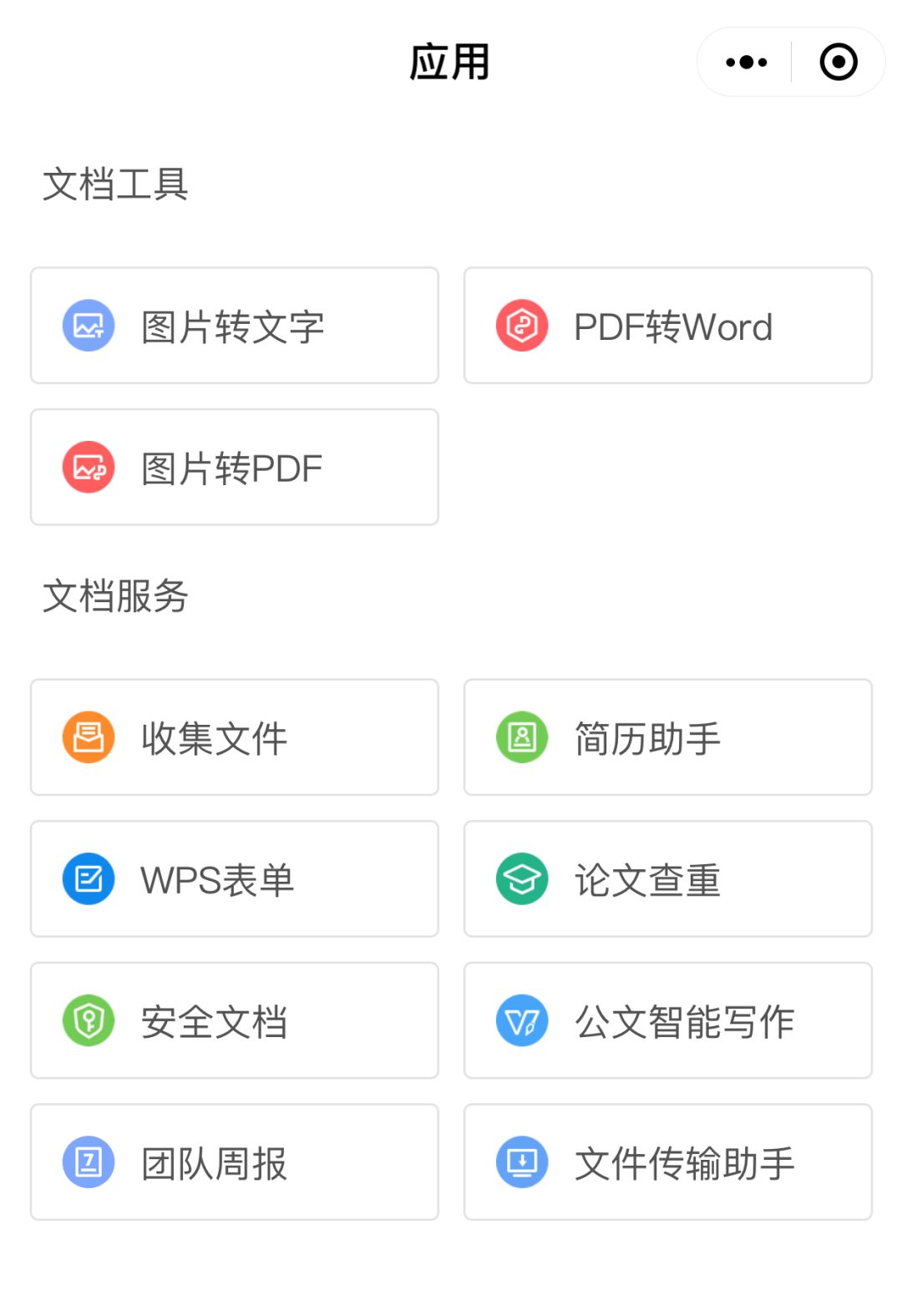Open 公文智能写作 smart writing tool

coord(666,1020)
